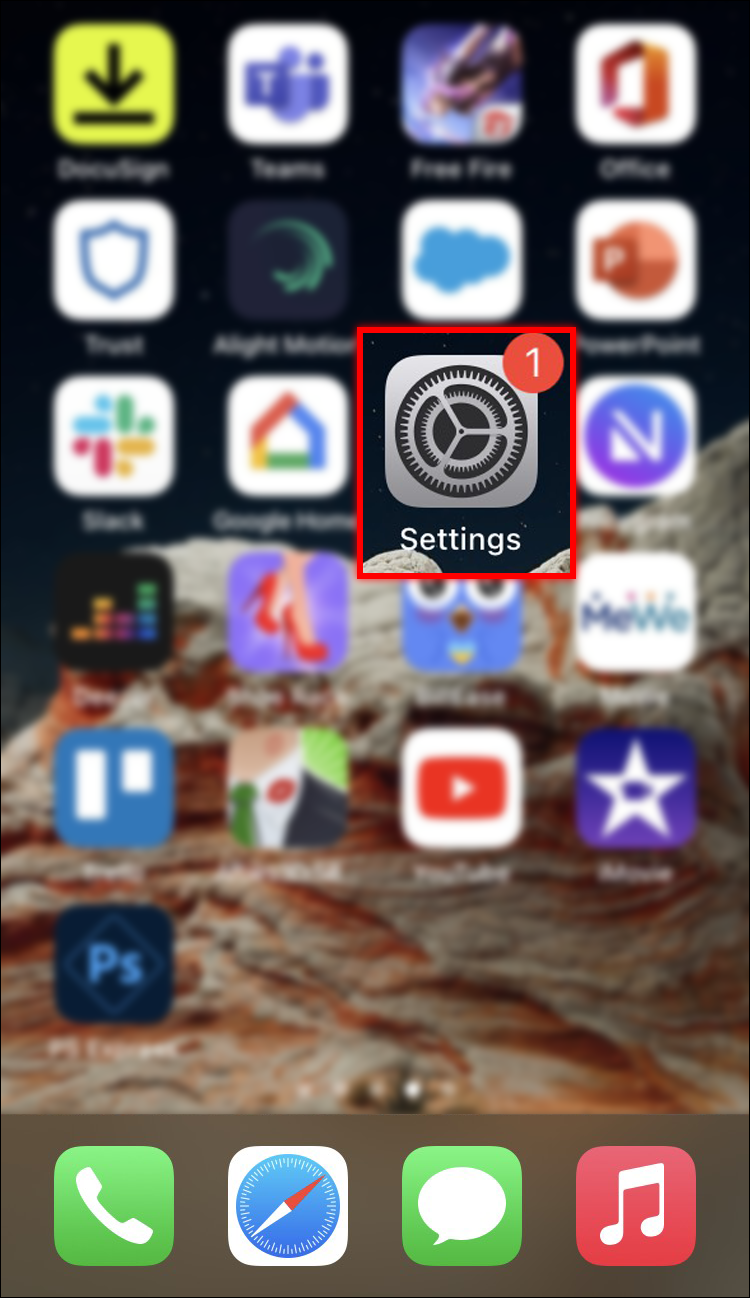
Task: Open the Settings app
Action: pyautogui.click(x=462, y=432)
